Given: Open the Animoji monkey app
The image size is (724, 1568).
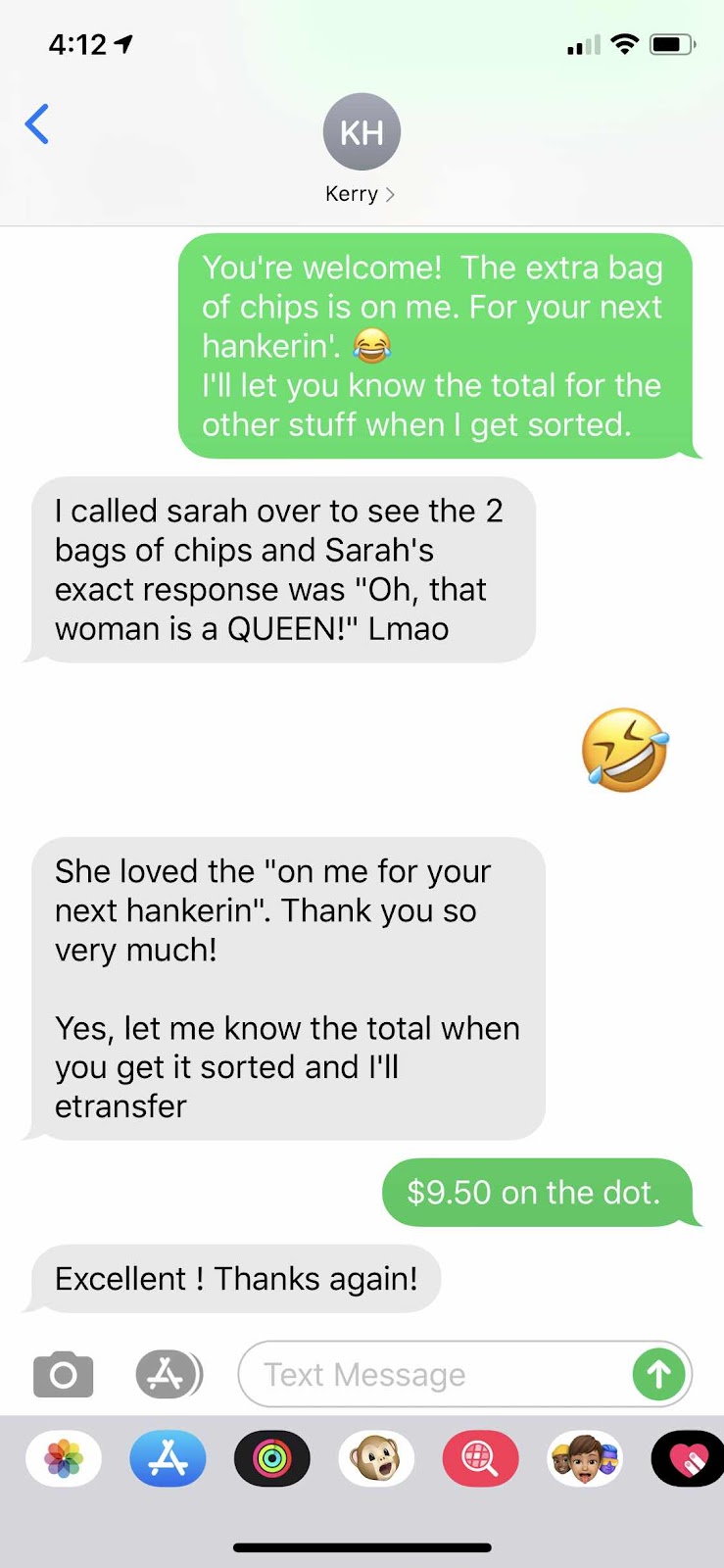Looking at the screenshot, I should click(x=376, y=1459).
